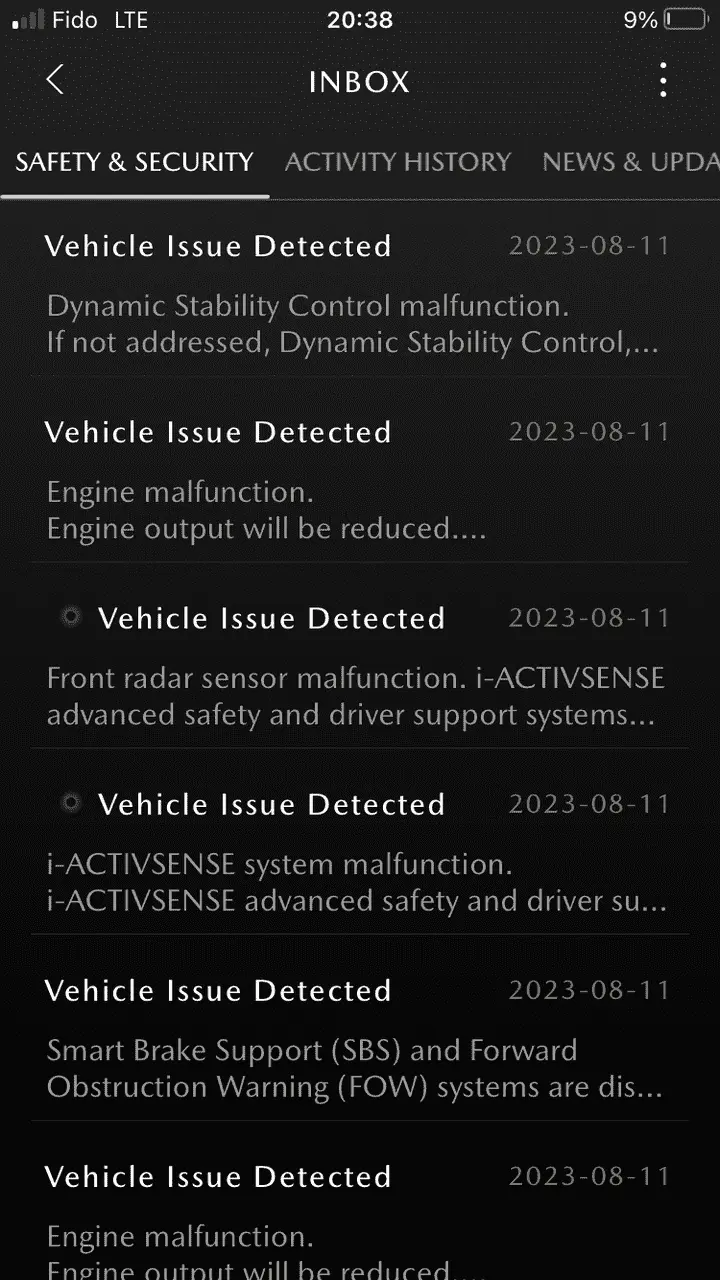Switch to the Activity History tab
The height and width of the screenshot is (1280, 720).
click(398, 162)
